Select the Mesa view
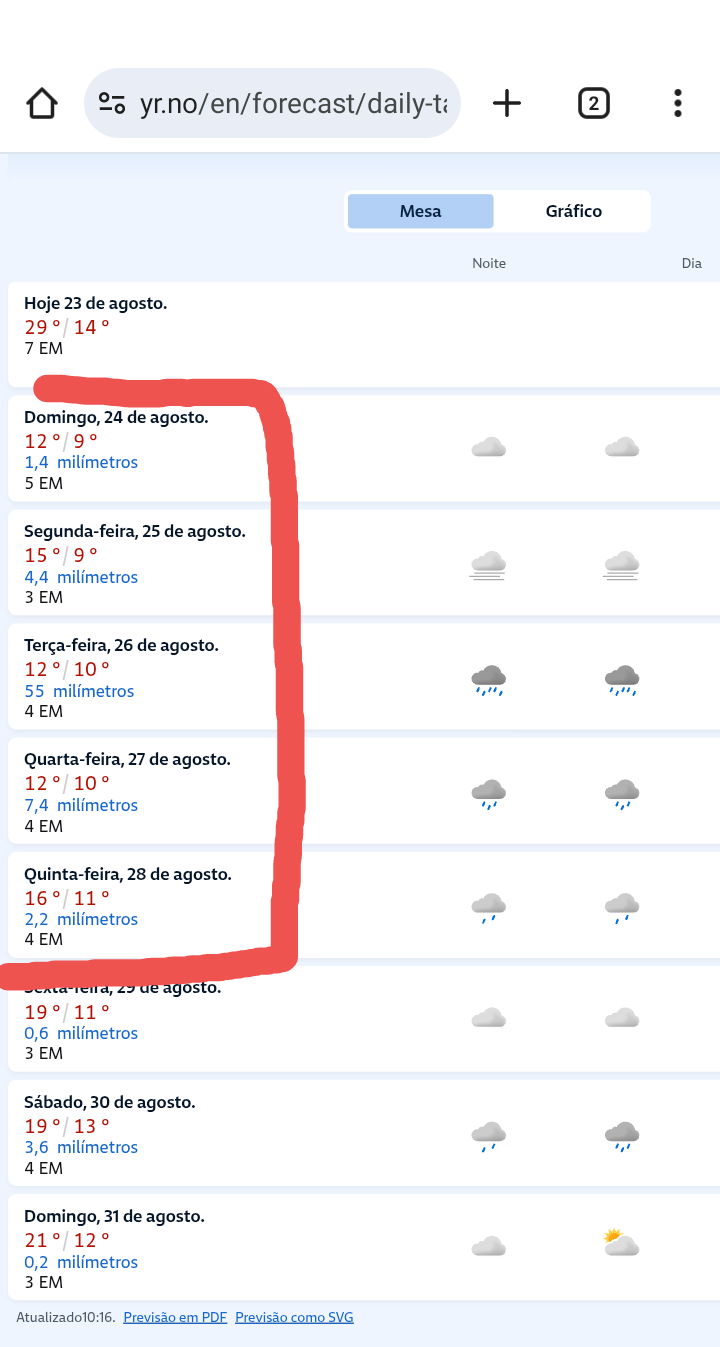This screenshot has width=720, height=1347. point(420,211)
